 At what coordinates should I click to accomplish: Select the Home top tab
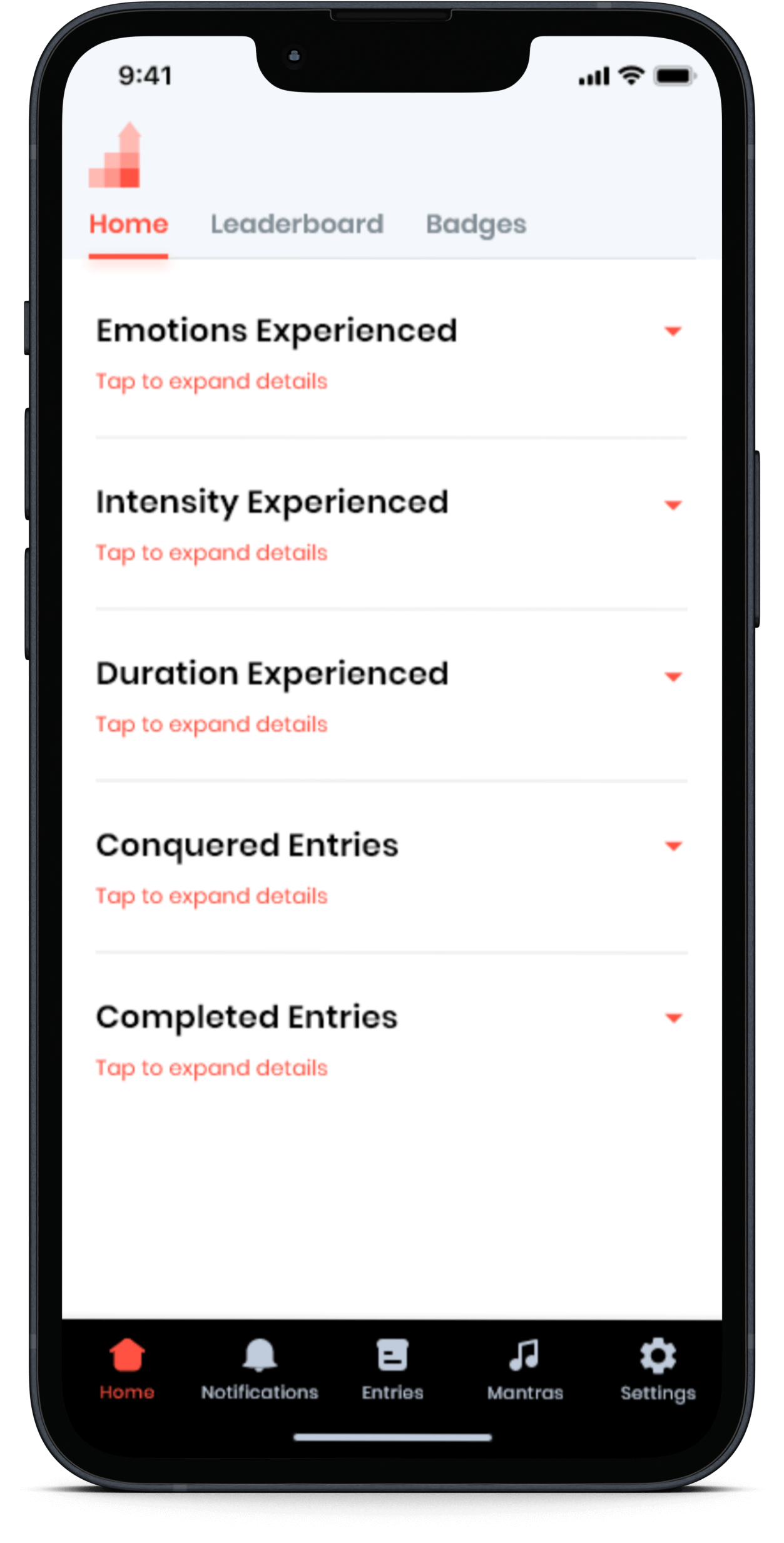click(128, 224)
